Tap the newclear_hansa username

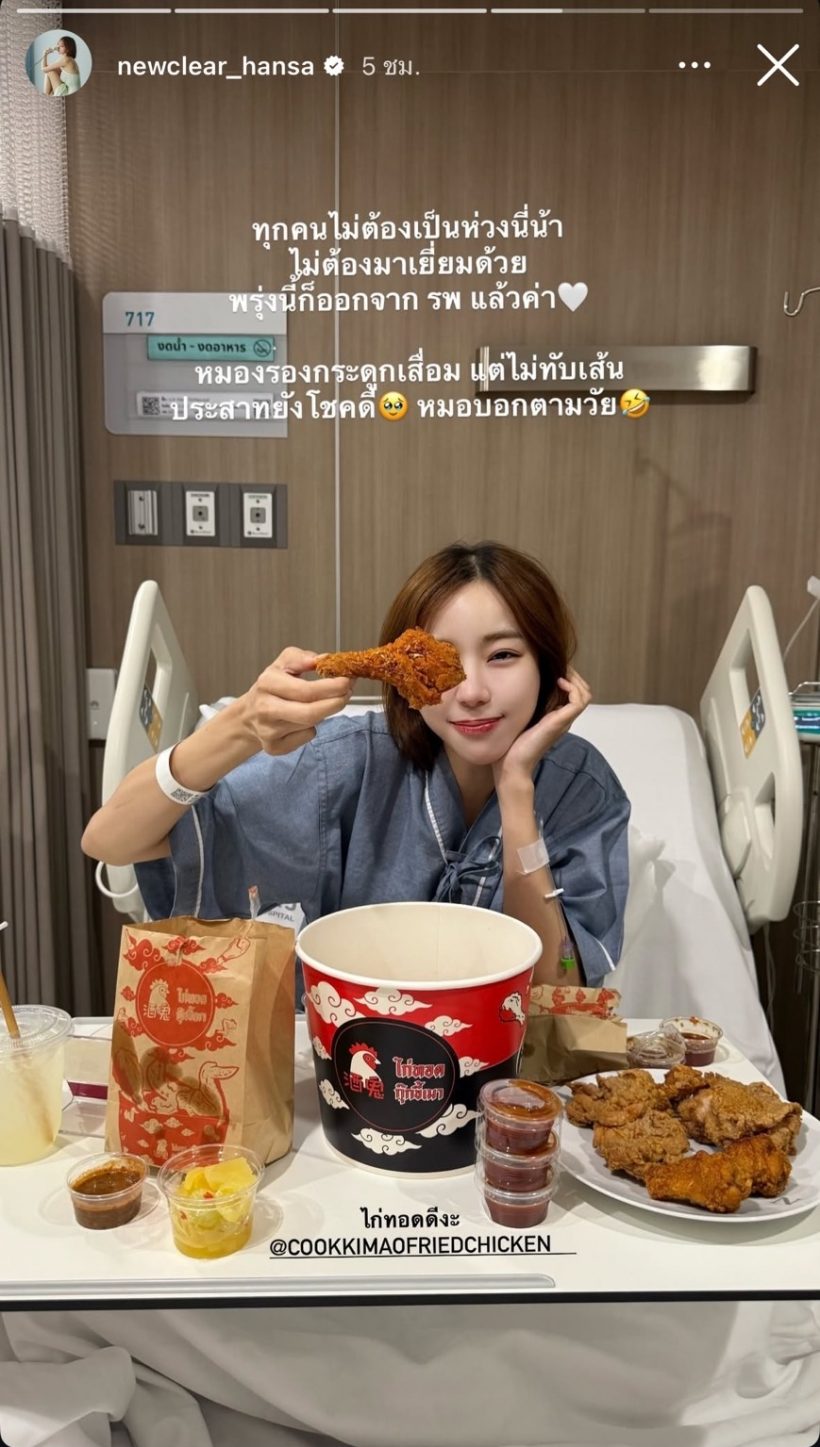[x=215, y=67]
